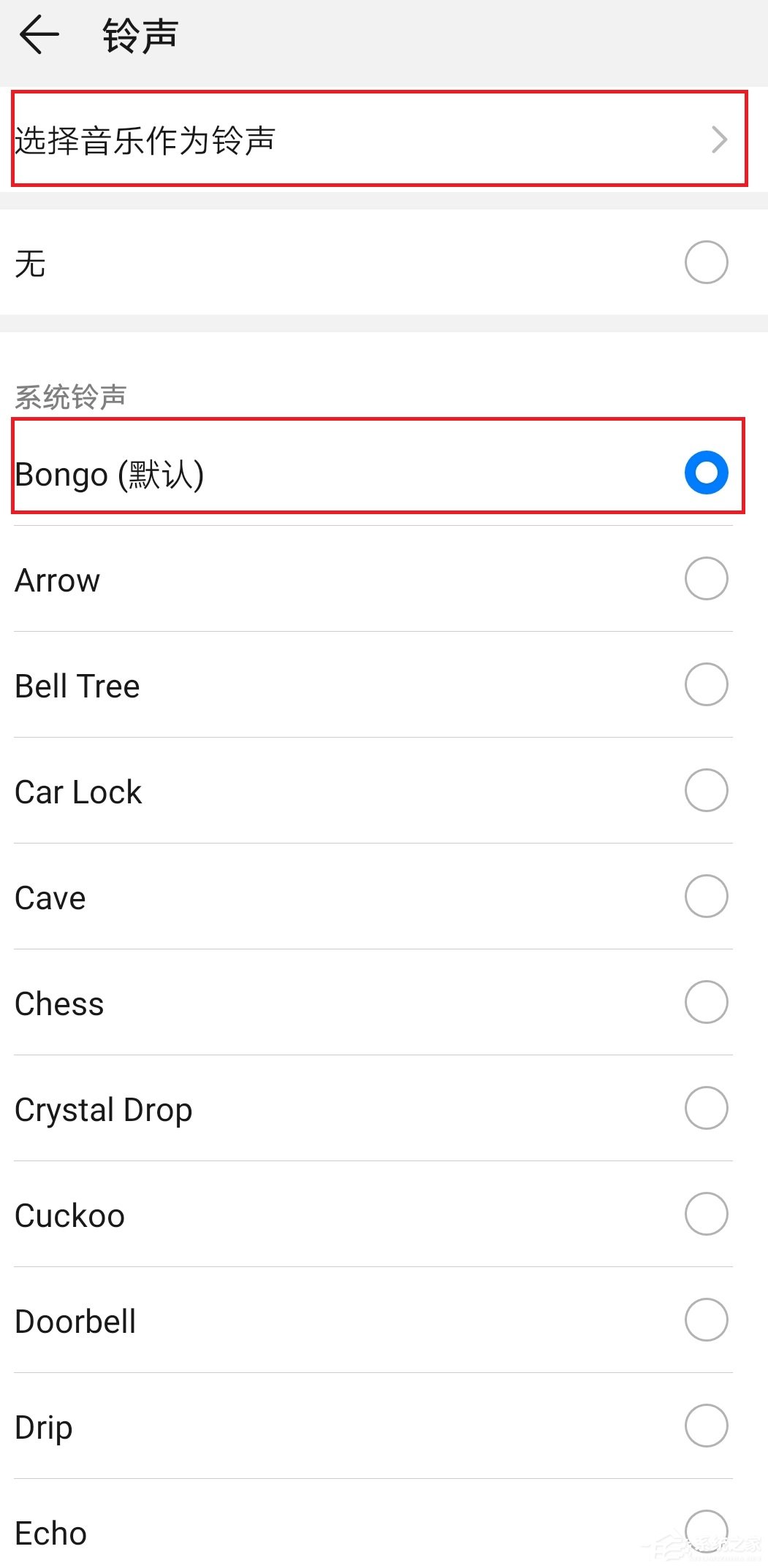Choose the Bongo (默认) ringtone
The image size is (768, 1568).
click(x=705, y=473)
